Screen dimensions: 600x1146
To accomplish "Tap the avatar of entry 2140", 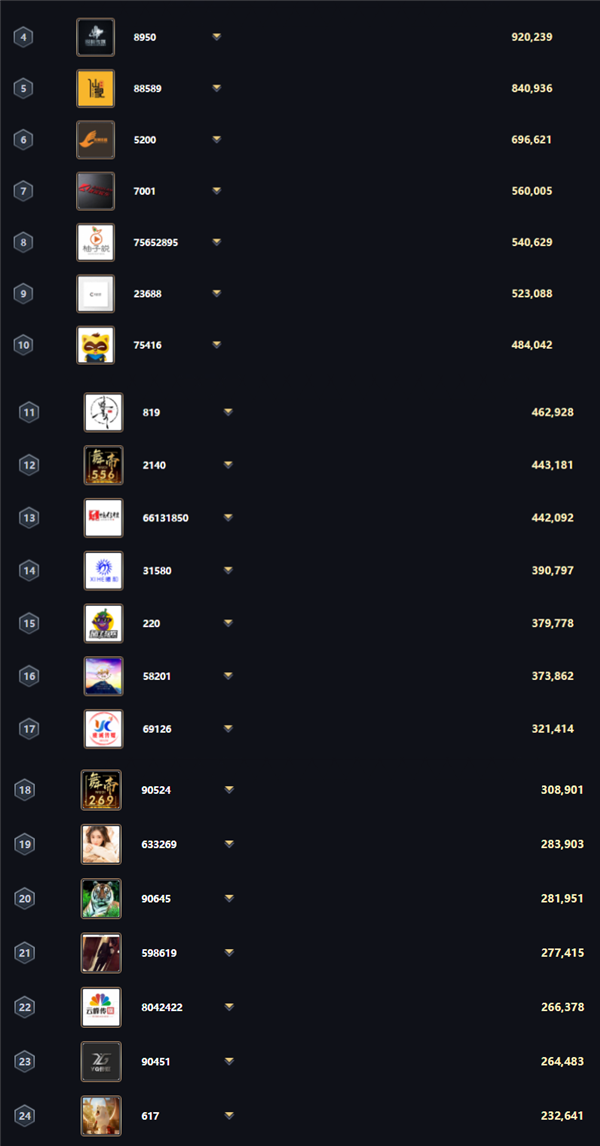I will [x=104, y=465].
